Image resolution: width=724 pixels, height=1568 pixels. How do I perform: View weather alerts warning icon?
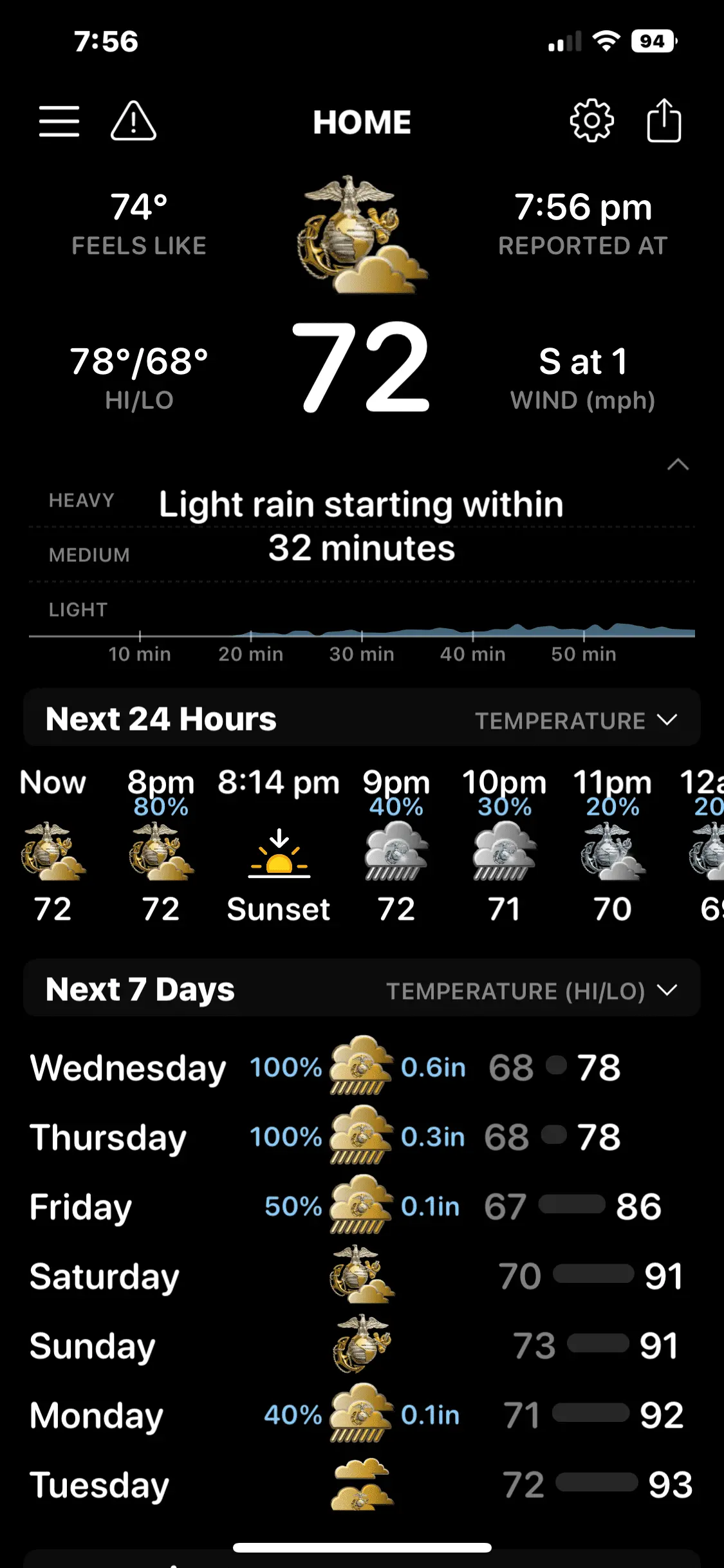click(x=133, y=121)
